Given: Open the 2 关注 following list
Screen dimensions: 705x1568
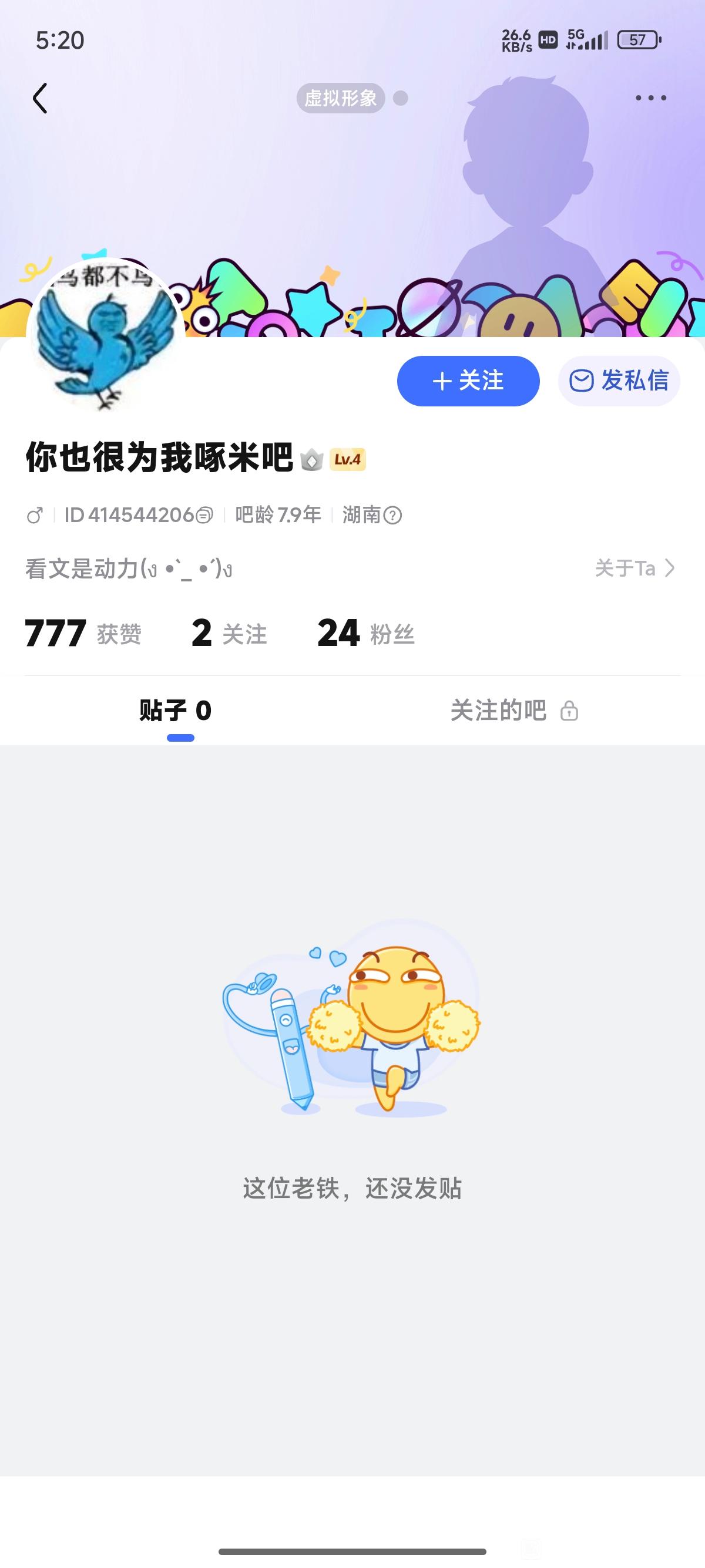Looking at the screenshot, I should (x=229, y=633).
